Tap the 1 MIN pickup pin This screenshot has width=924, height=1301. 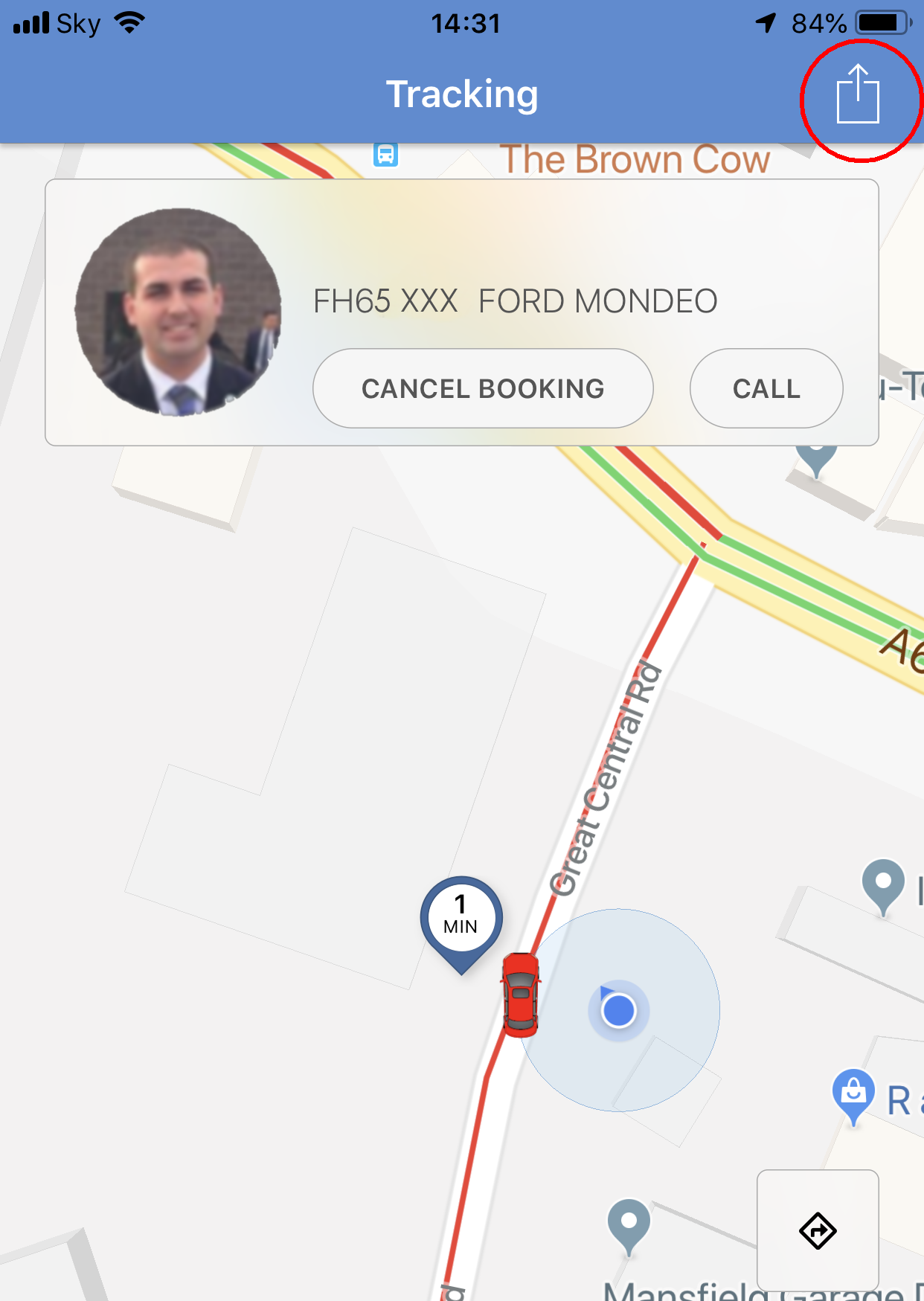click(x=461, y=919)
